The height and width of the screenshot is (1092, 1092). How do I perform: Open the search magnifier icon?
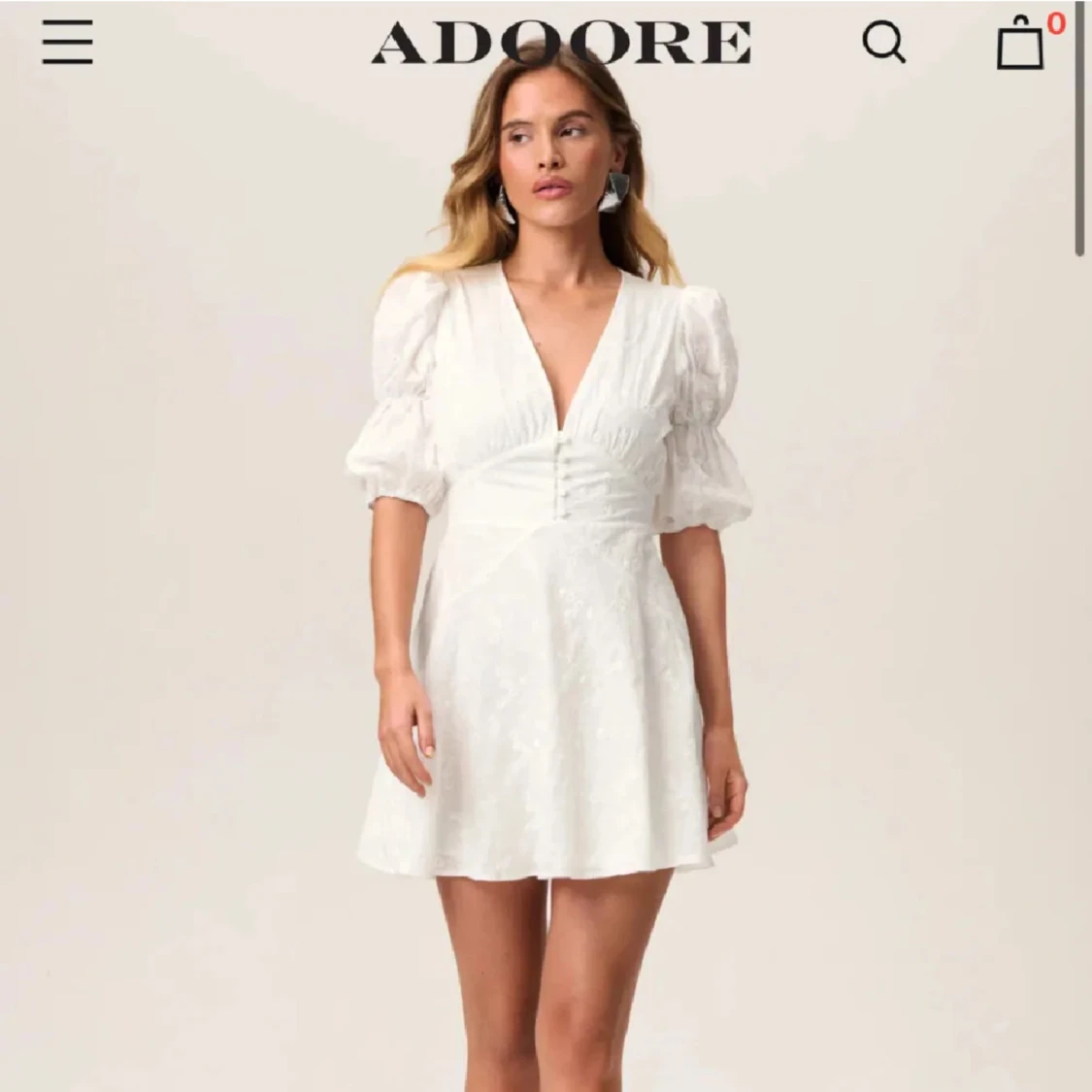click(x=883, y=42)
